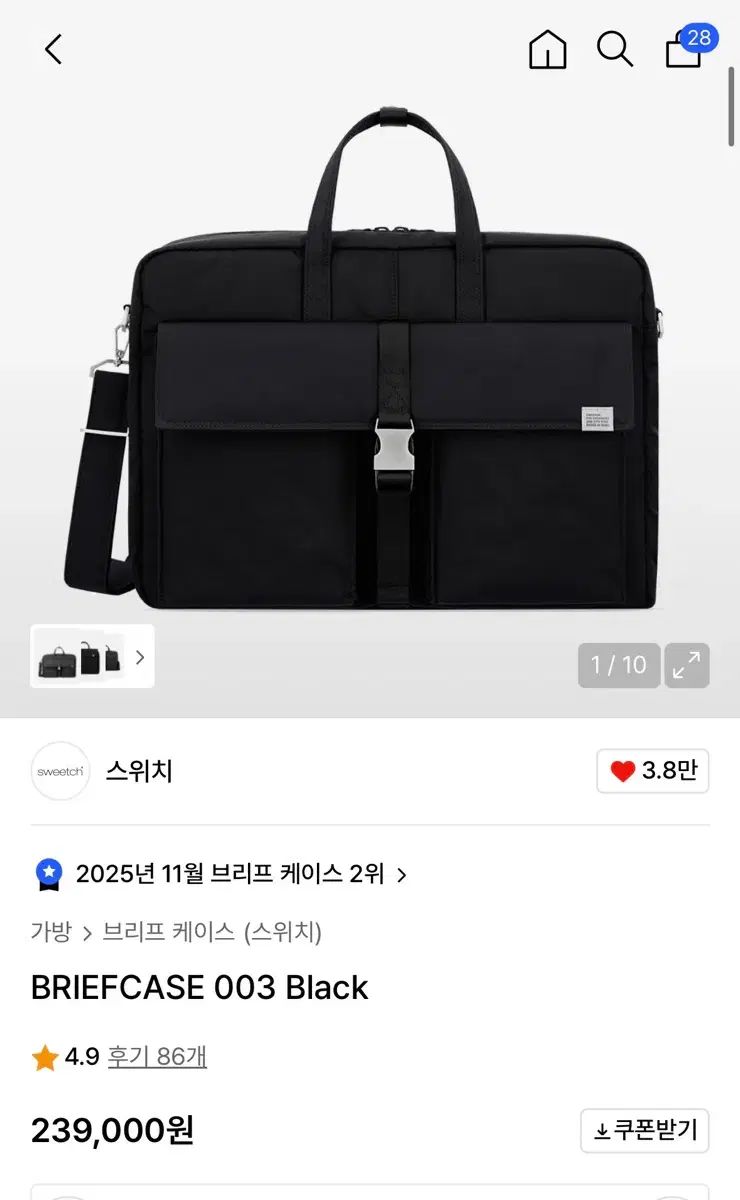740x1200 pixels.
Task: Open the home icon
Action: pos(547,49)
